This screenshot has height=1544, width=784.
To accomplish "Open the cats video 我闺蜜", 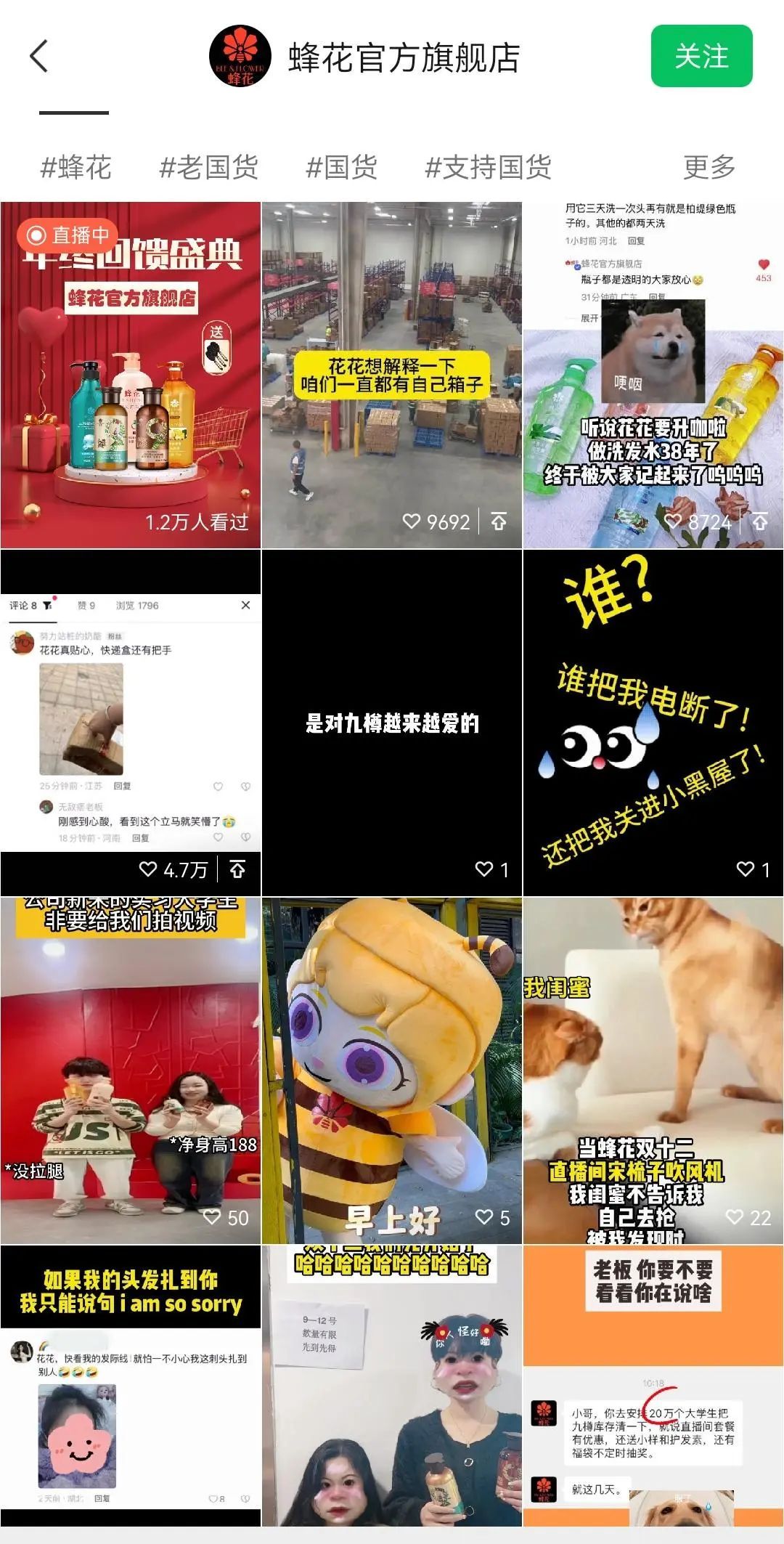I will pos(653,1070).
